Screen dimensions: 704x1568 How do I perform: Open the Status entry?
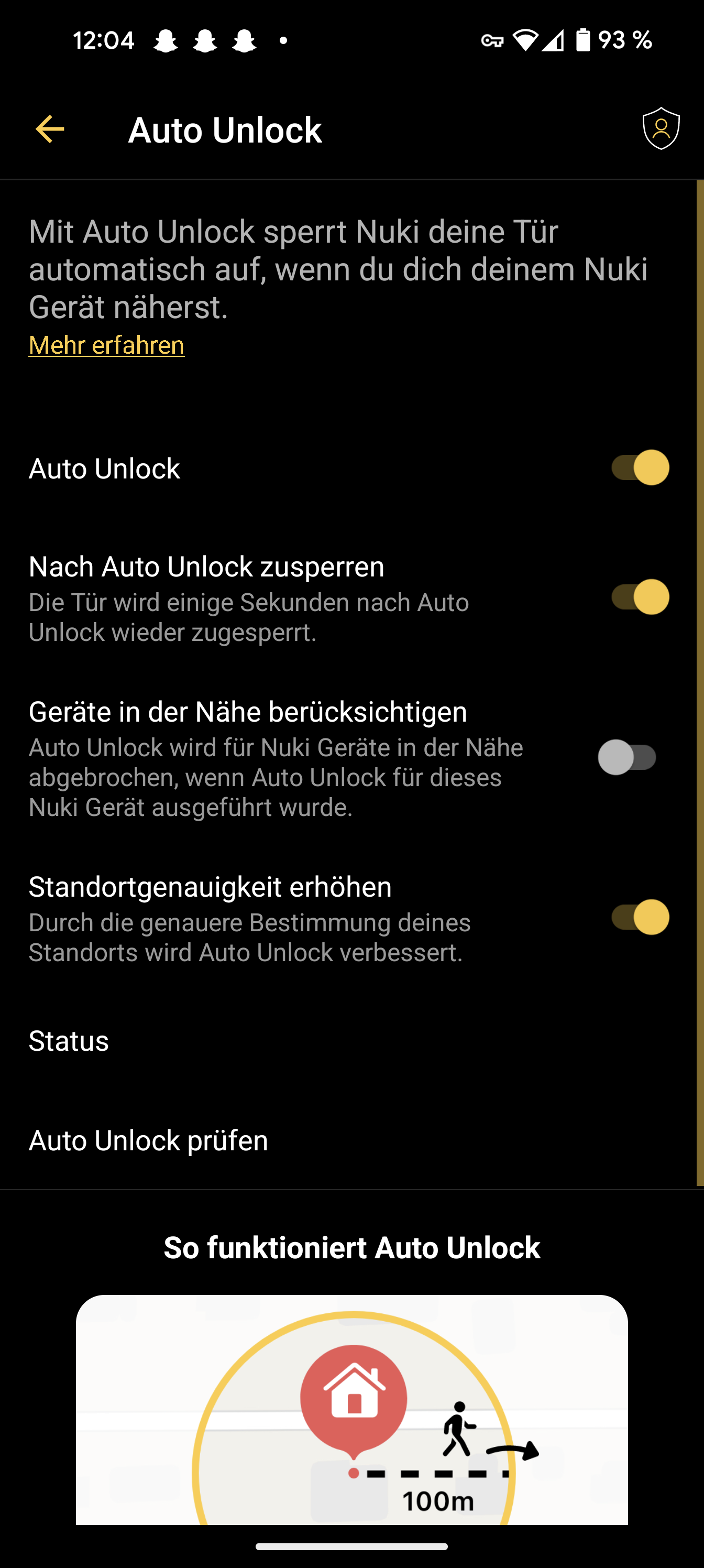click(69, 1041)
